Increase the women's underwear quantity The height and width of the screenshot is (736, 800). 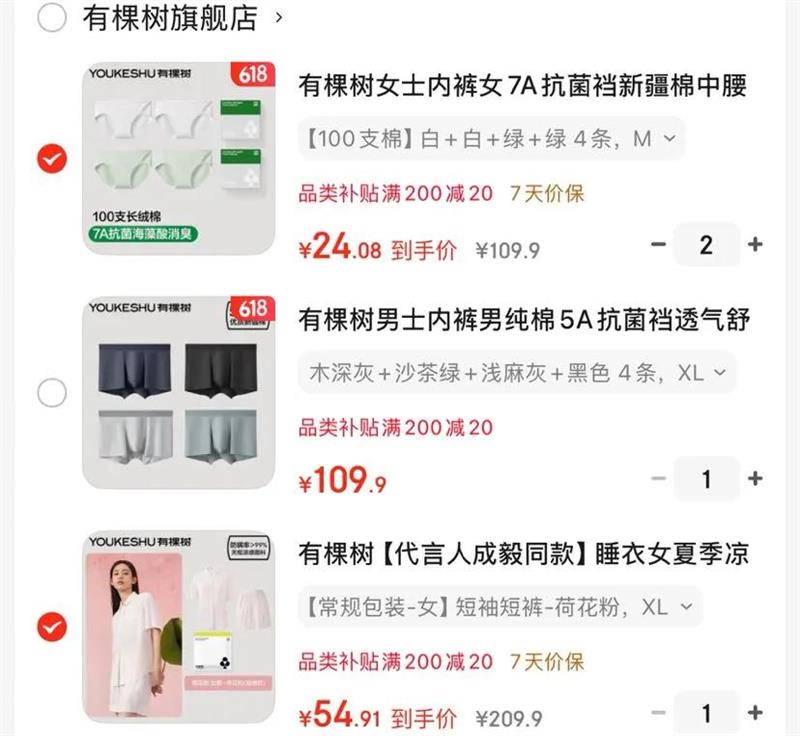[755, 244]
